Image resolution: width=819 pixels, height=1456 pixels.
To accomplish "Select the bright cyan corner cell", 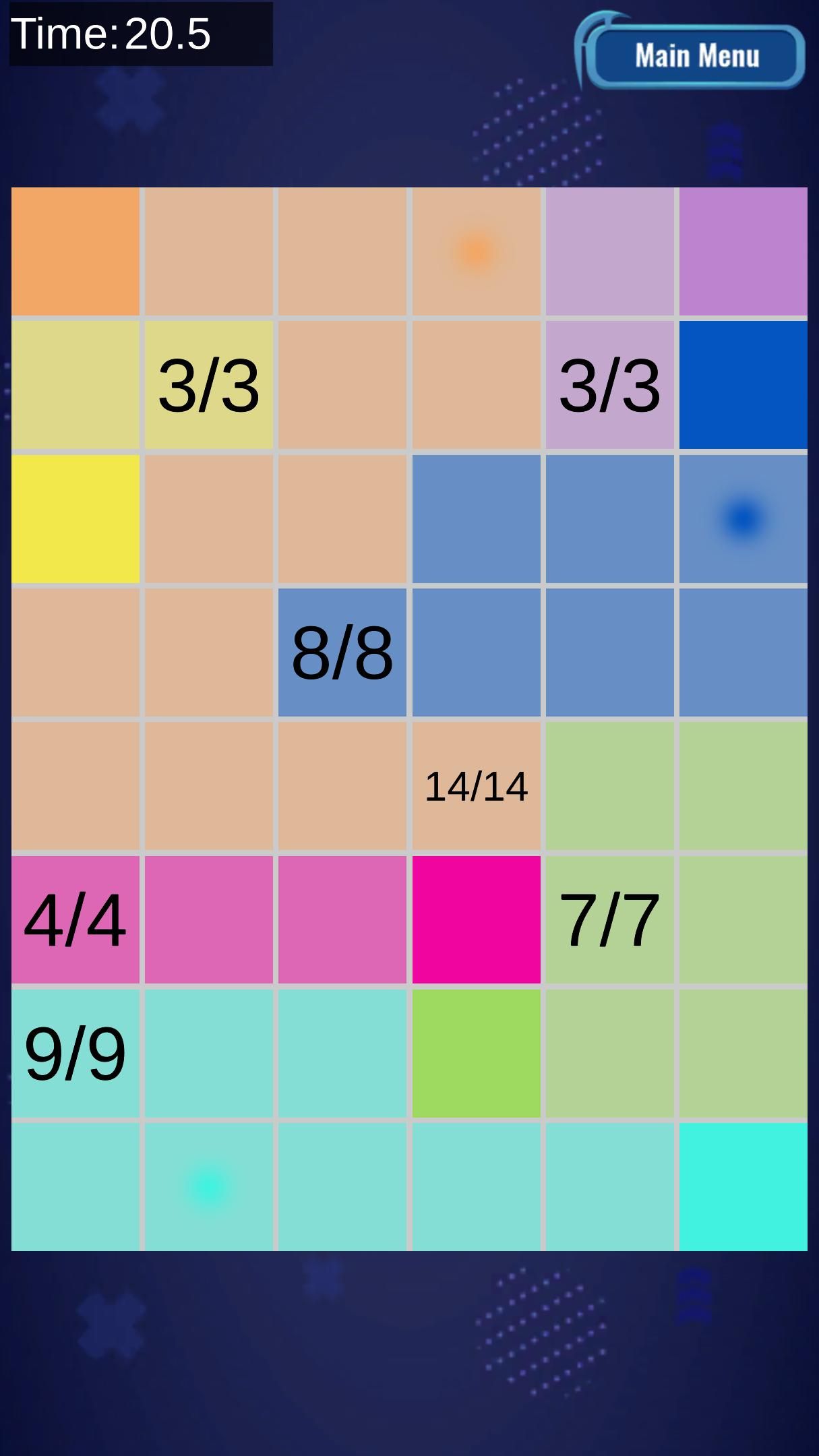I will tap(743, 1186).
